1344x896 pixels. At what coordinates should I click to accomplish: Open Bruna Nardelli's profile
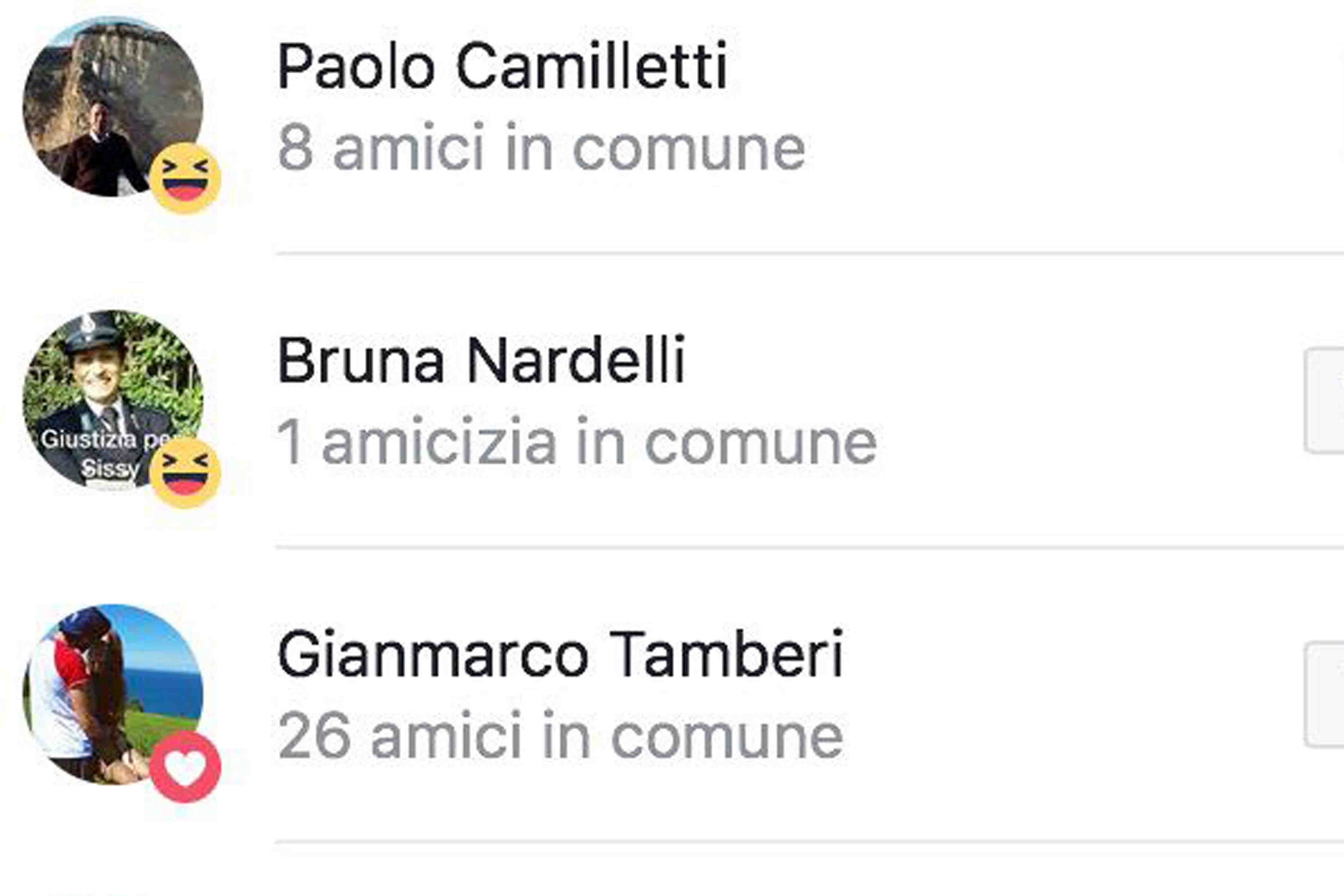pos(481,361)
